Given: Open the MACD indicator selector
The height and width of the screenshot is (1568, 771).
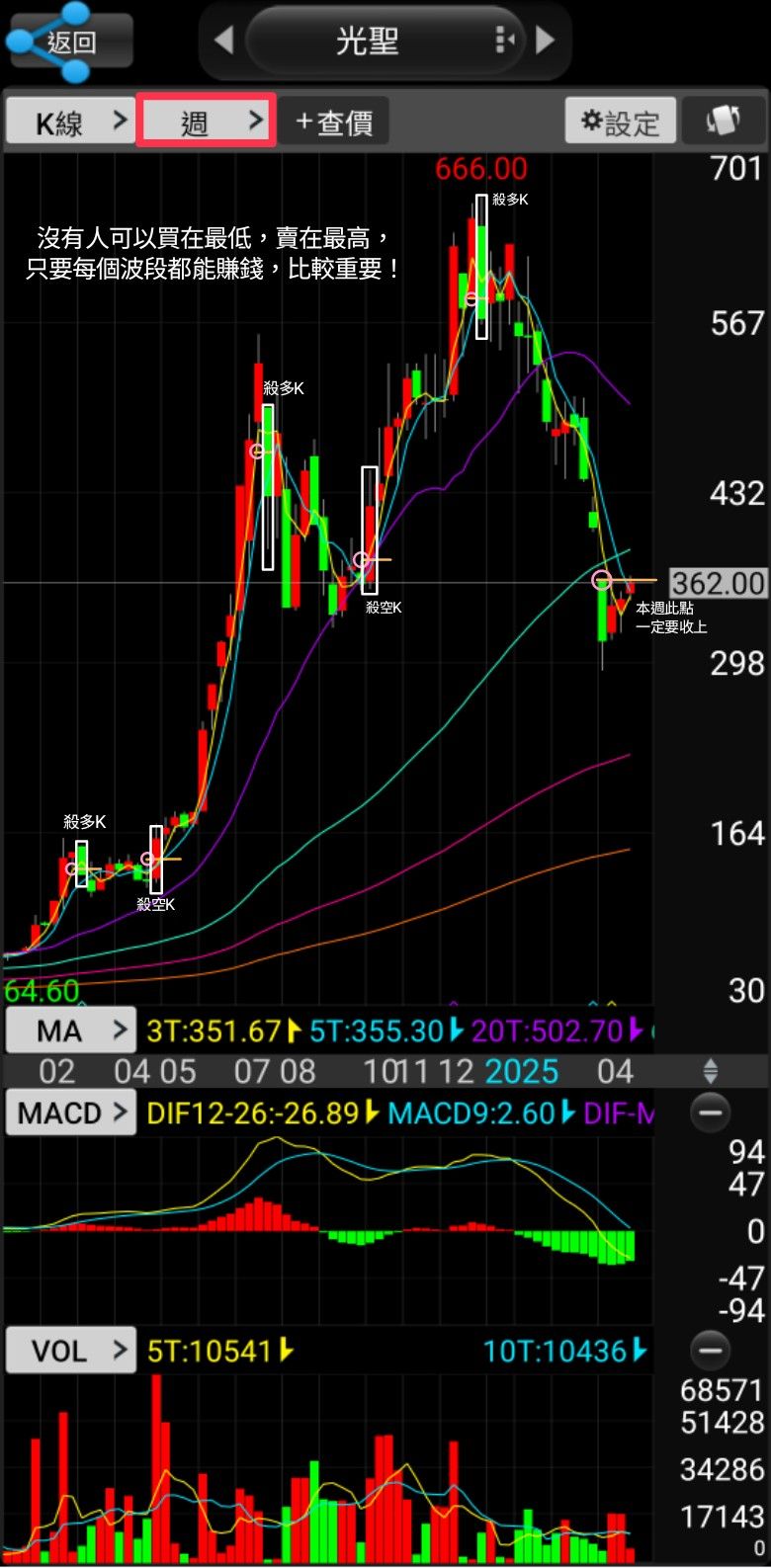Looking at the screenshot, I should 70,1113.
